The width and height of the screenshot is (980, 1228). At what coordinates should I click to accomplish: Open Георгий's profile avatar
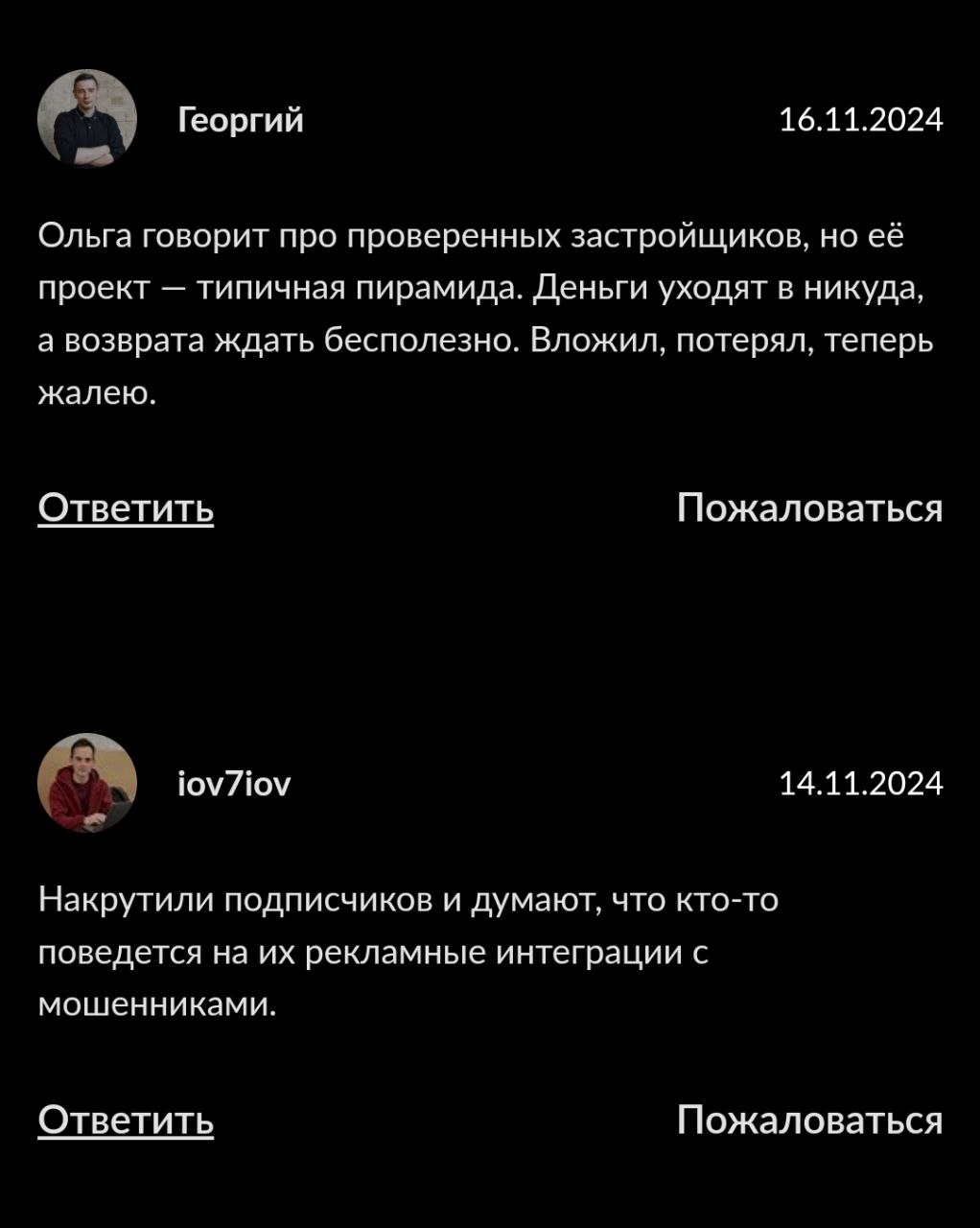[x=87, y=119]
